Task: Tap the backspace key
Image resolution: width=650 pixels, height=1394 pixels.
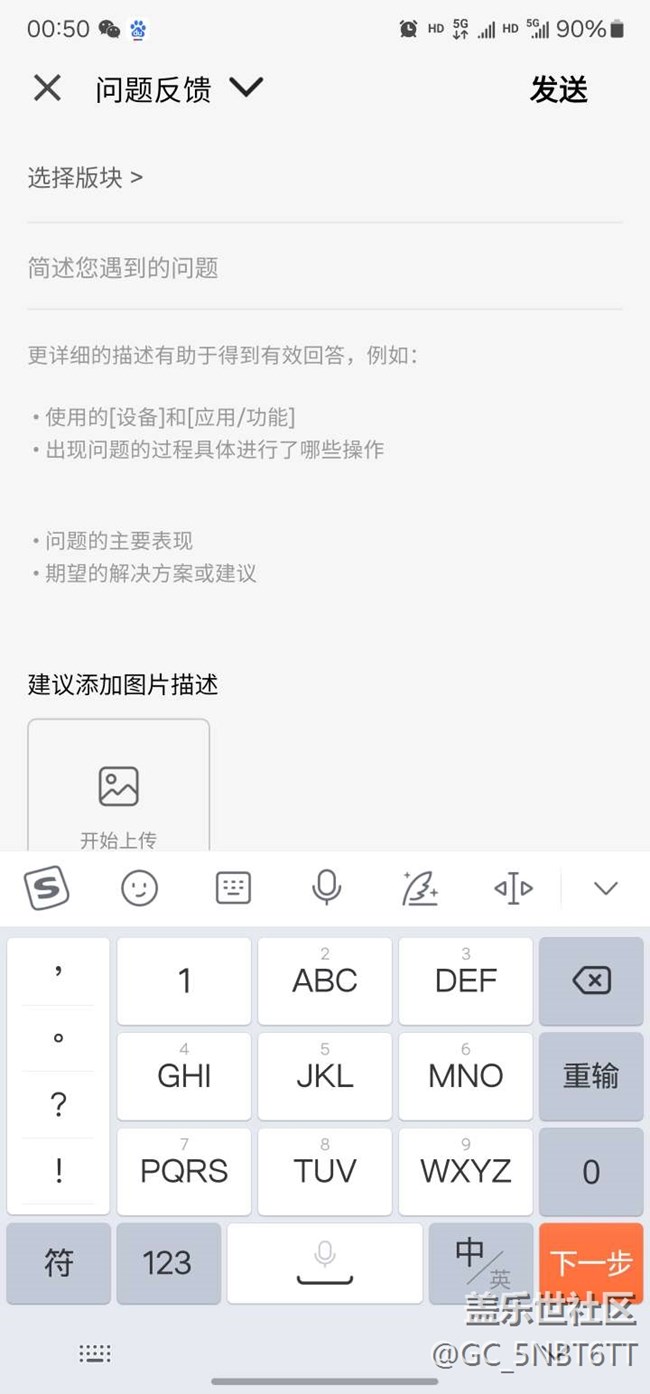Action: pyautogui.click(x=591, y=981)
